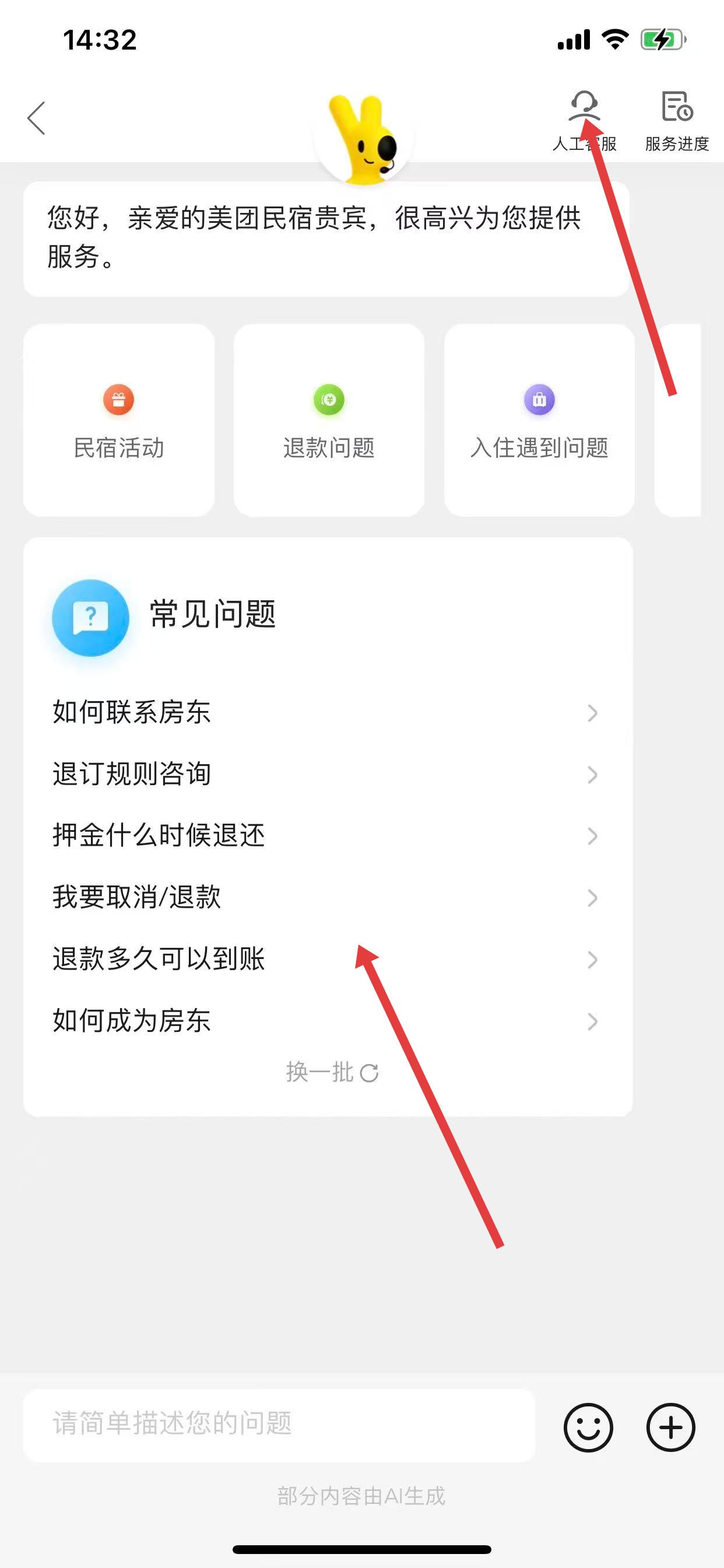Viewport: 724px width, 1568px height.
Task: Open the 入住遇到问题 card
Action: pyautogui.click(x=539, y=421)
